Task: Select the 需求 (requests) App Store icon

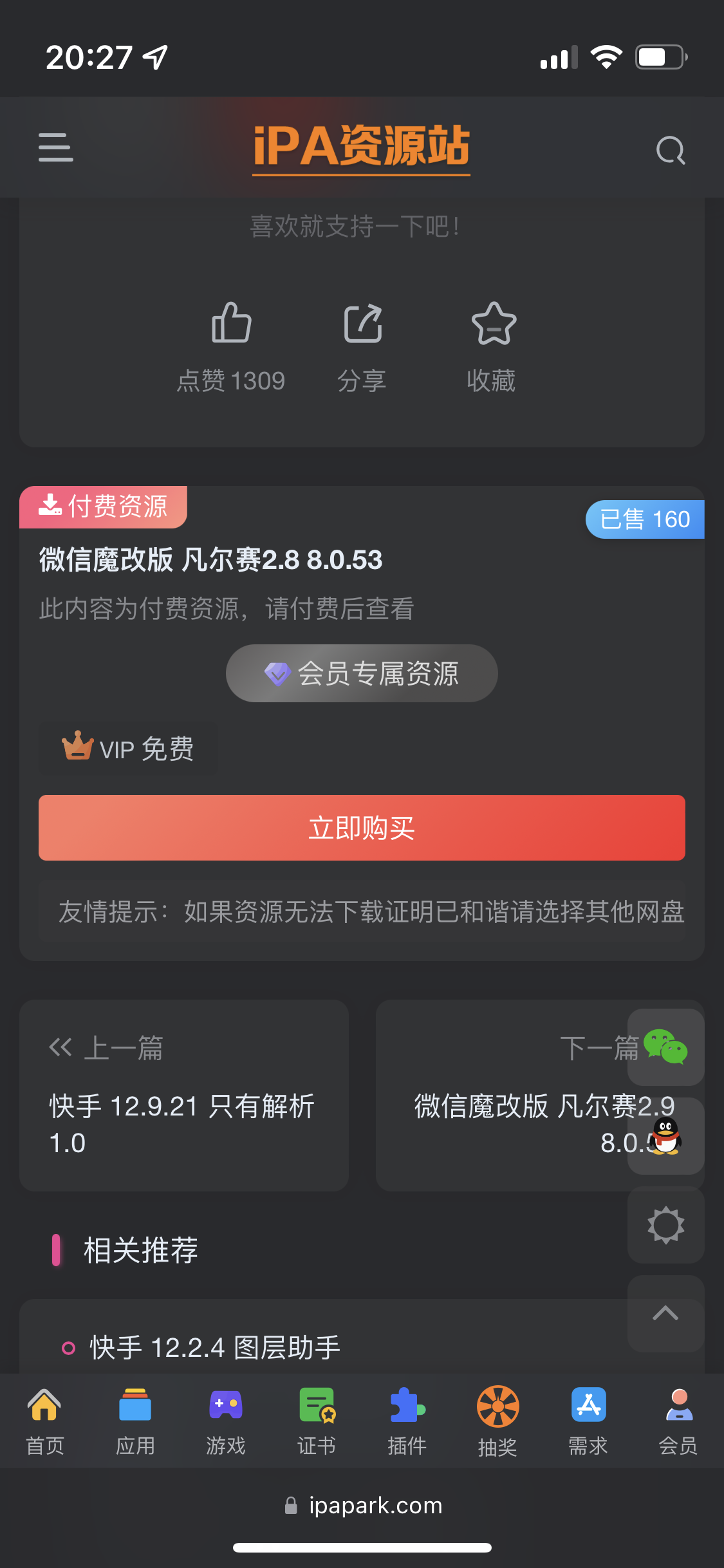Action: (x=588, y=1420)
